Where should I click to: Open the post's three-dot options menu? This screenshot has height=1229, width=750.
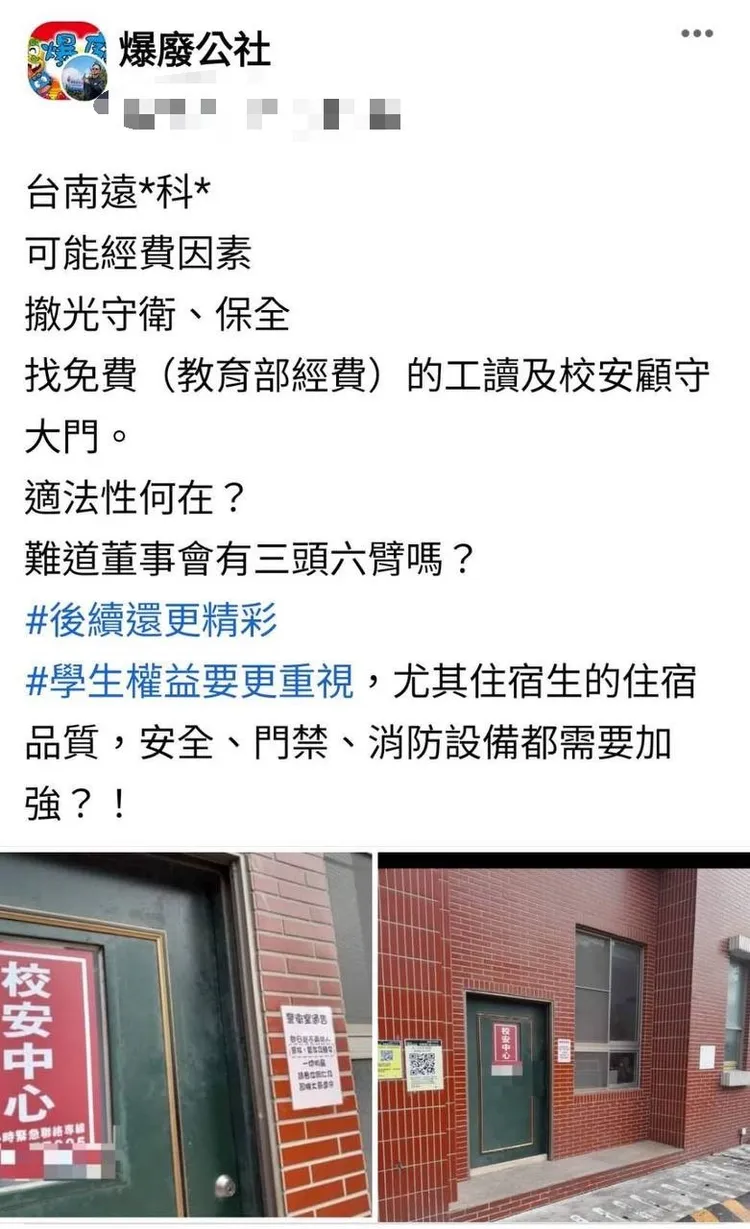click(697, 34)
